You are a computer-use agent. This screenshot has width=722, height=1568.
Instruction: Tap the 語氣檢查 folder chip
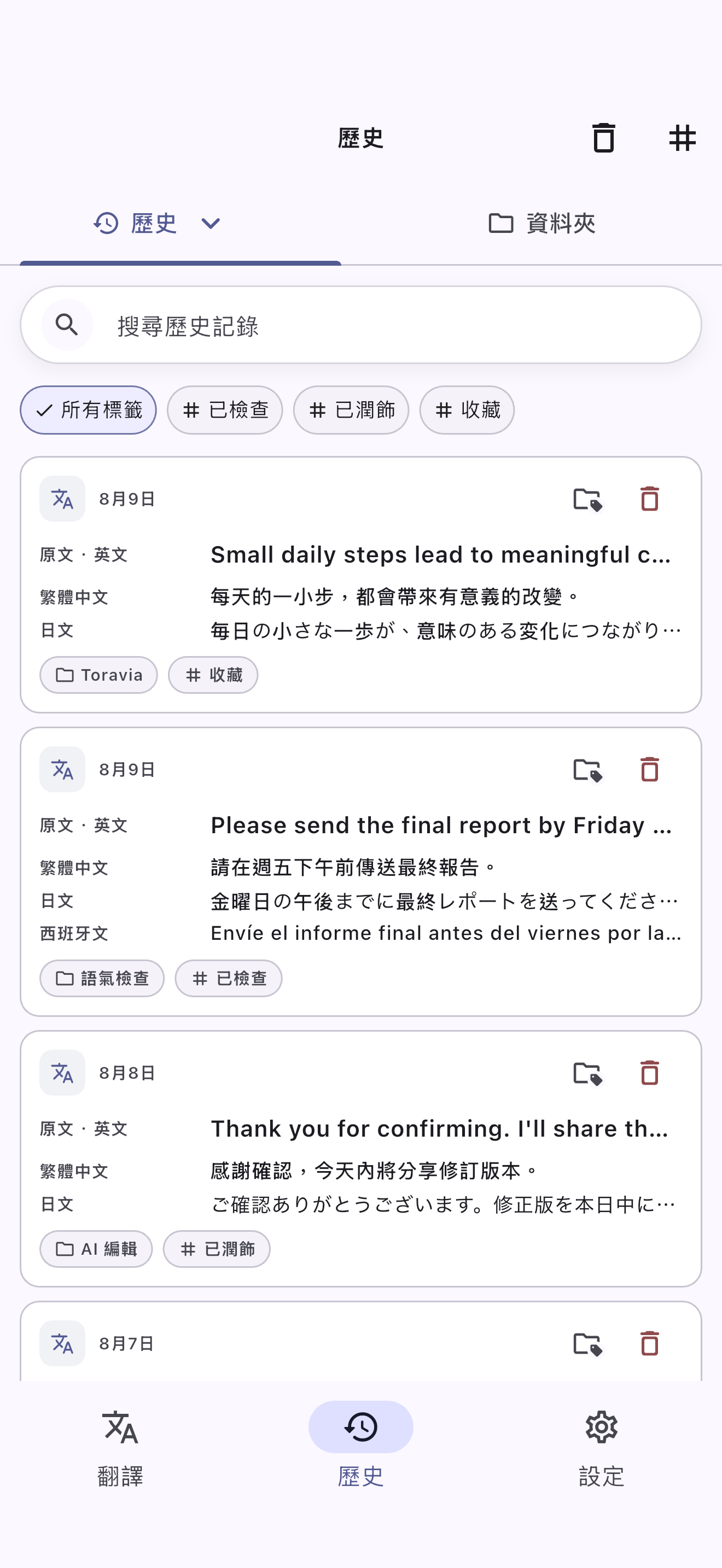click(x=102, y=978)
